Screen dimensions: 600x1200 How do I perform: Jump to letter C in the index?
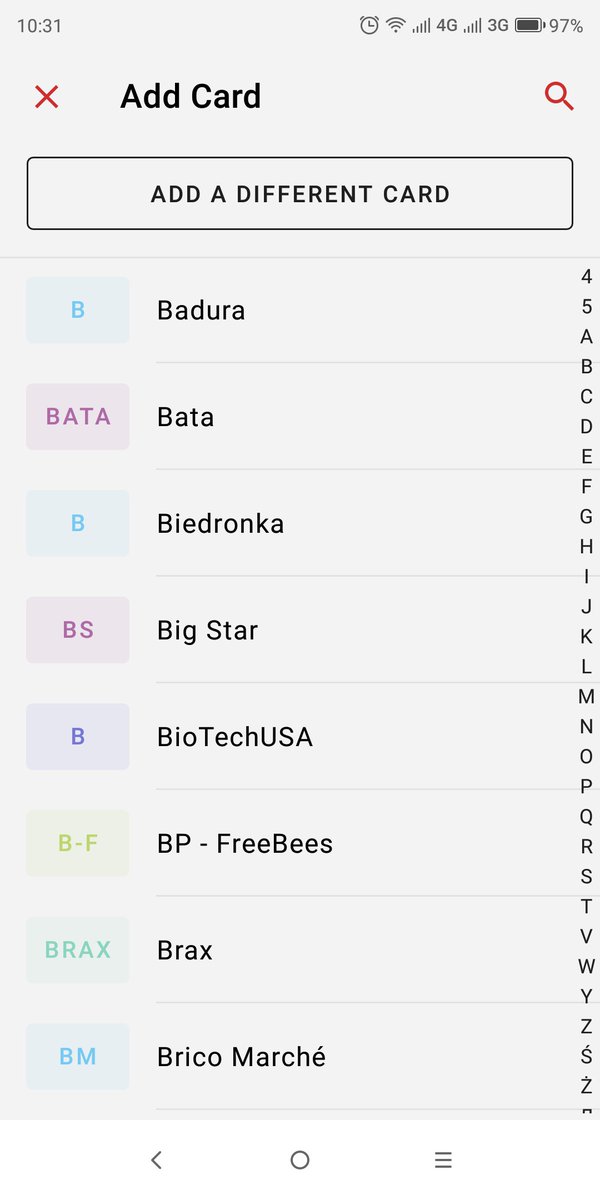[x=586, y=396]
